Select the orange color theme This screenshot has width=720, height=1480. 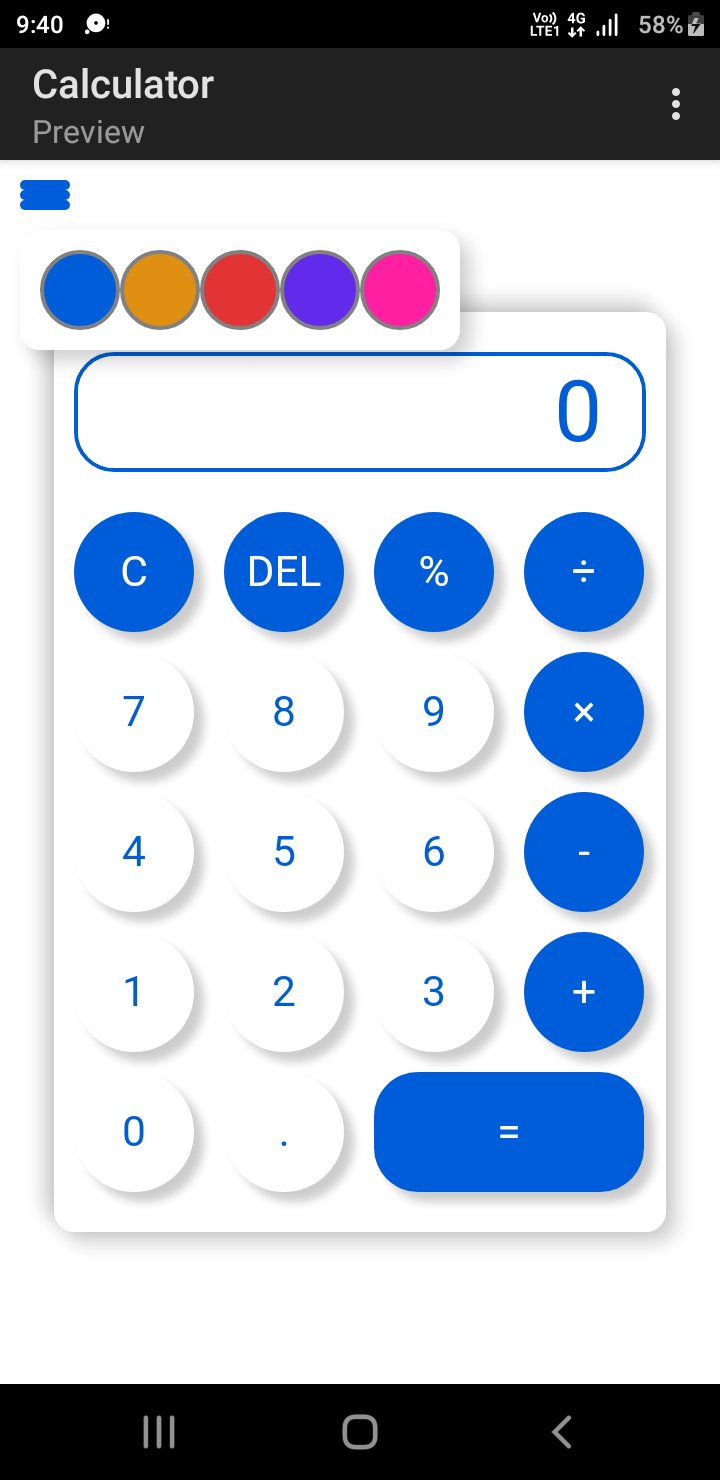tap(160, 290)
